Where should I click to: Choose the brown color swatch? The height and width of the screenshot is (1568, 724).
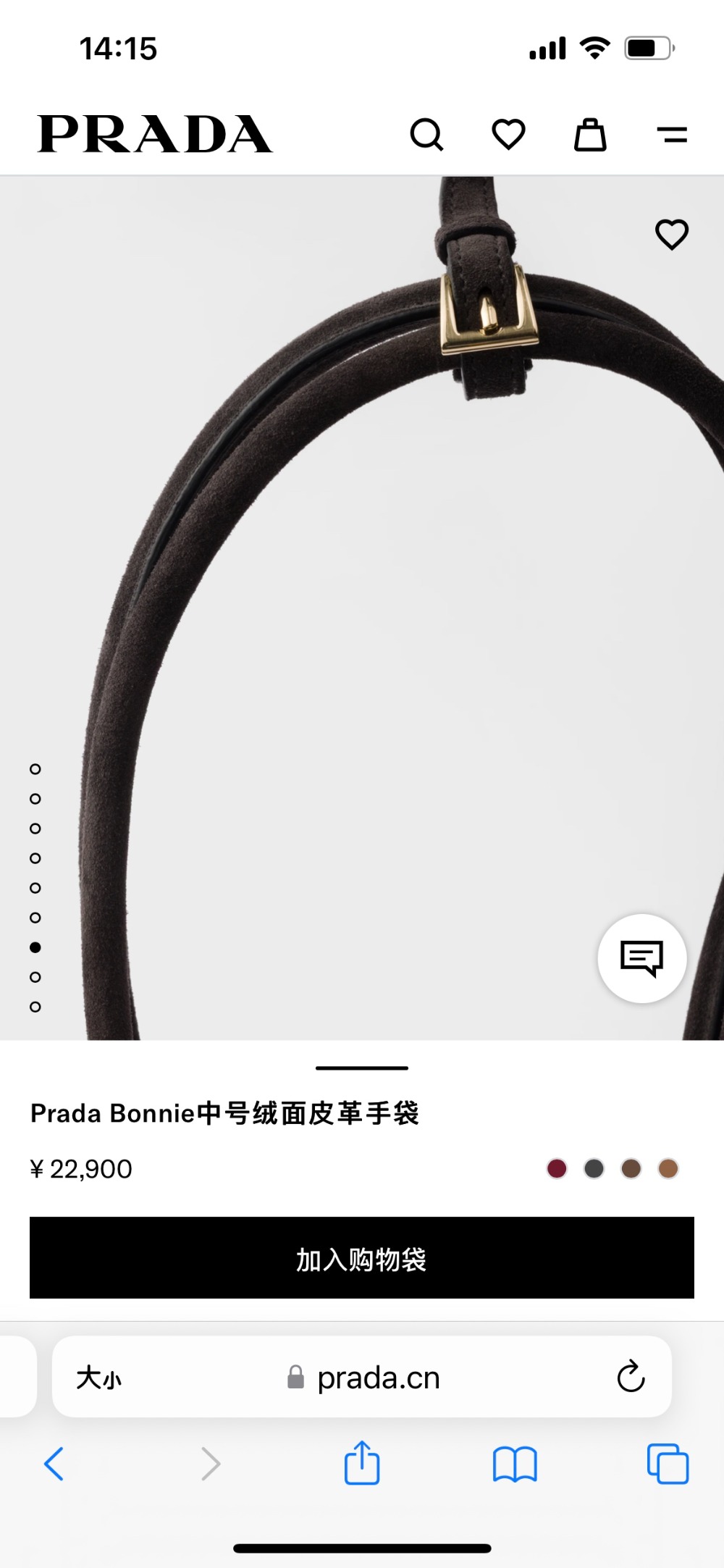tap(631, 1168)
